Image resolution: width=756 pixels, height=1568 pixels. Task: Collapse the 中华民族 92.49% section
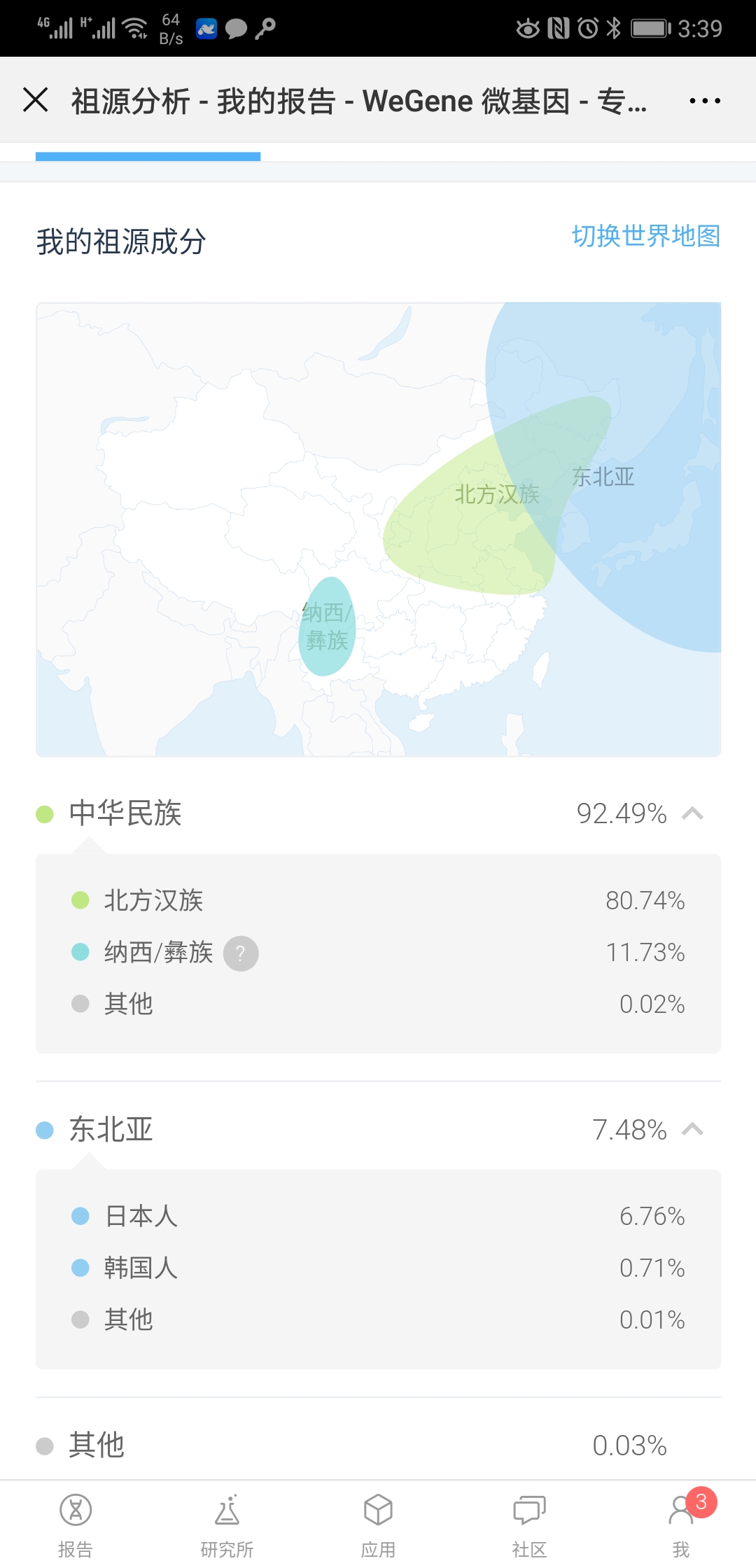click(x=378, y=813)
